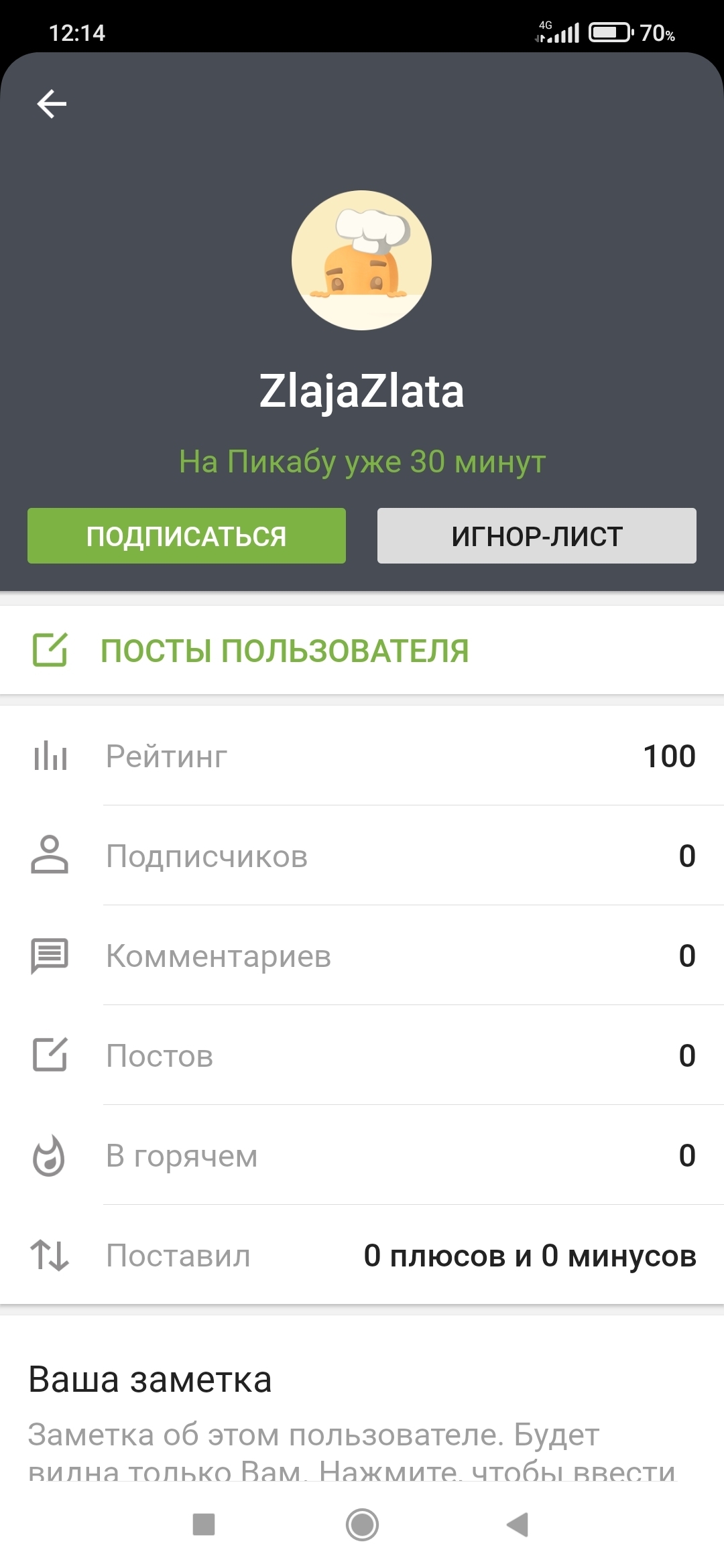Subscribe with the ПОДПИСАТЬСЯ button
The image size is (724, 1568).
(x=186, y=536)
